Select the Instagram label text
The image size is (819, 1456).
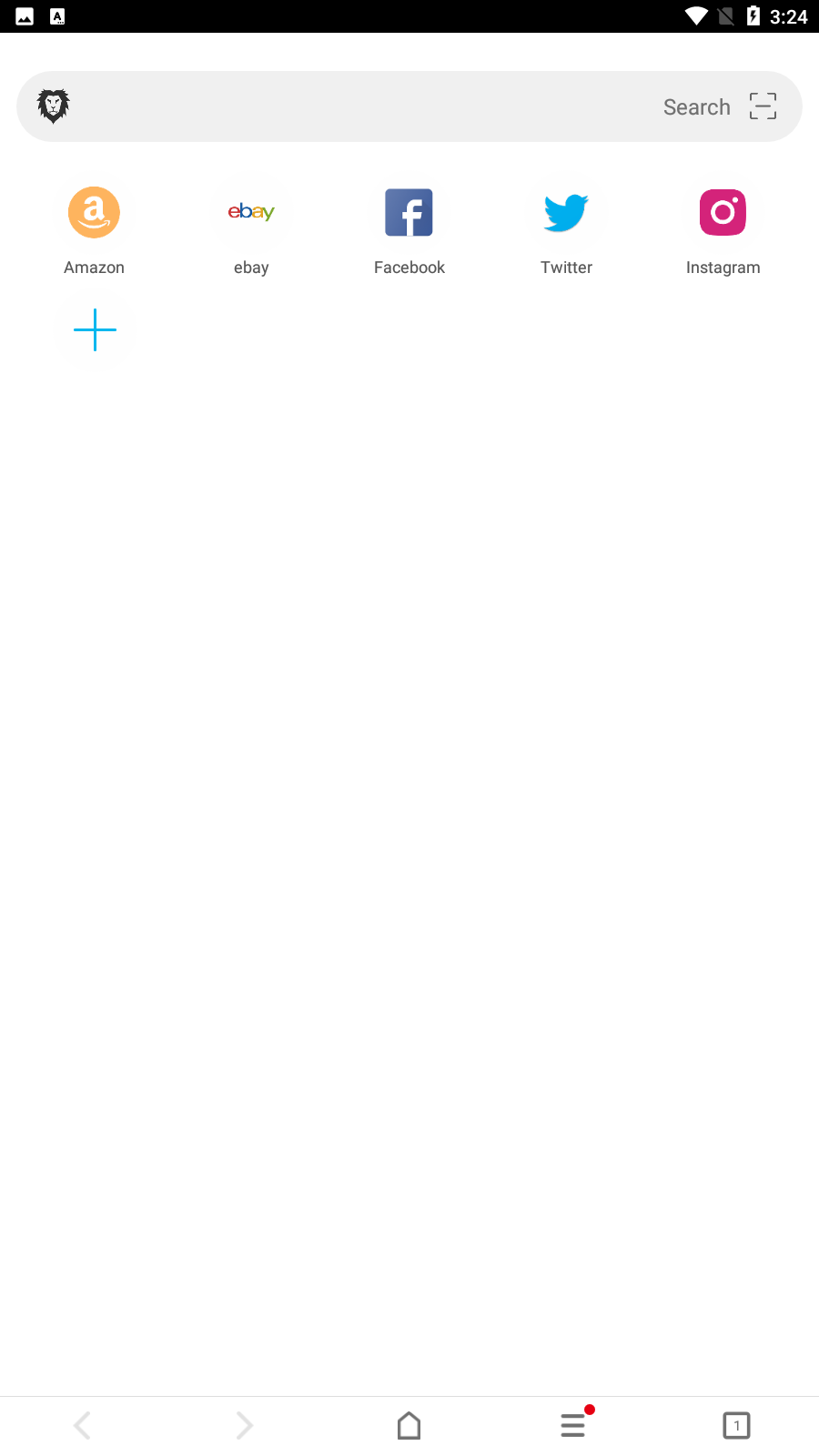(723, 267)
